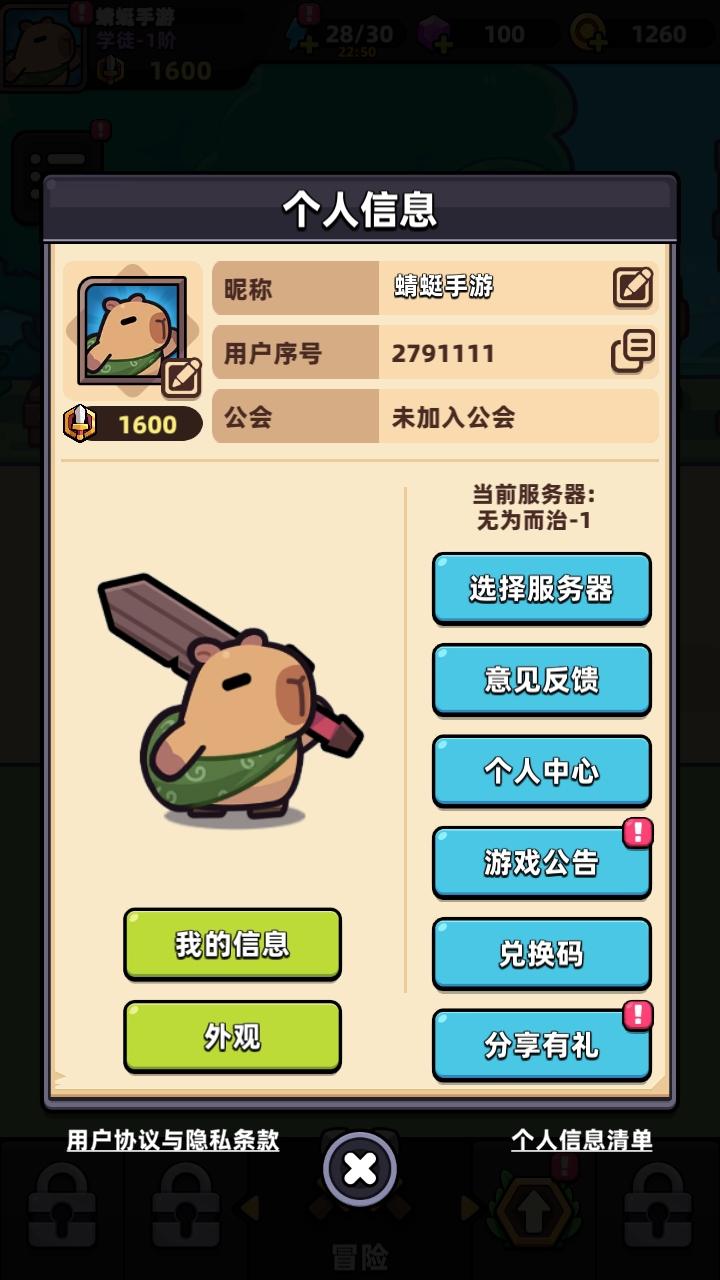This screenshot has height=1280, width=720.
Task: Open 个人信息清单 link
Action: point(581,1140)
